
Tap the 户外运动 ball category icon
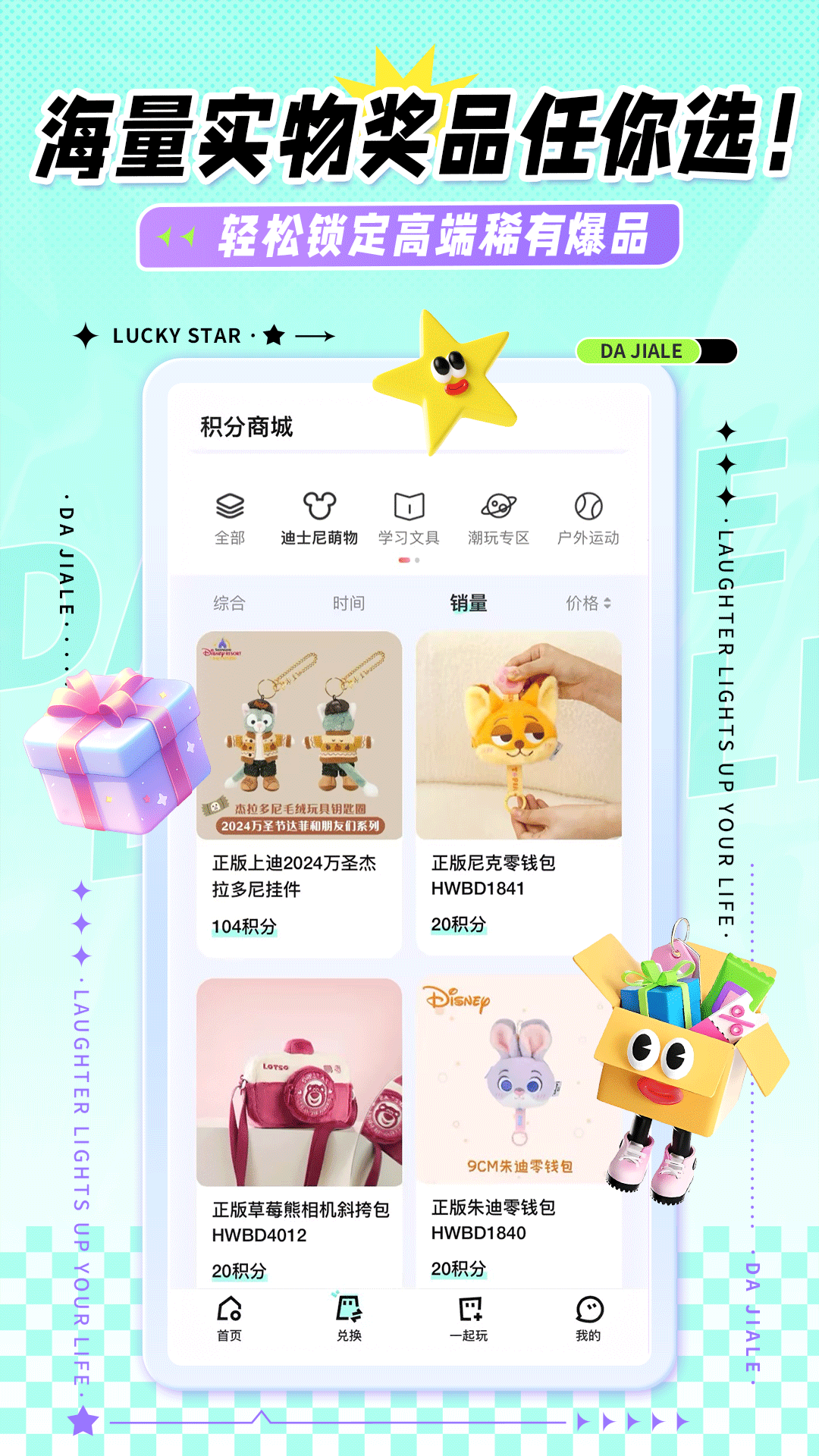tap(588, 504)
